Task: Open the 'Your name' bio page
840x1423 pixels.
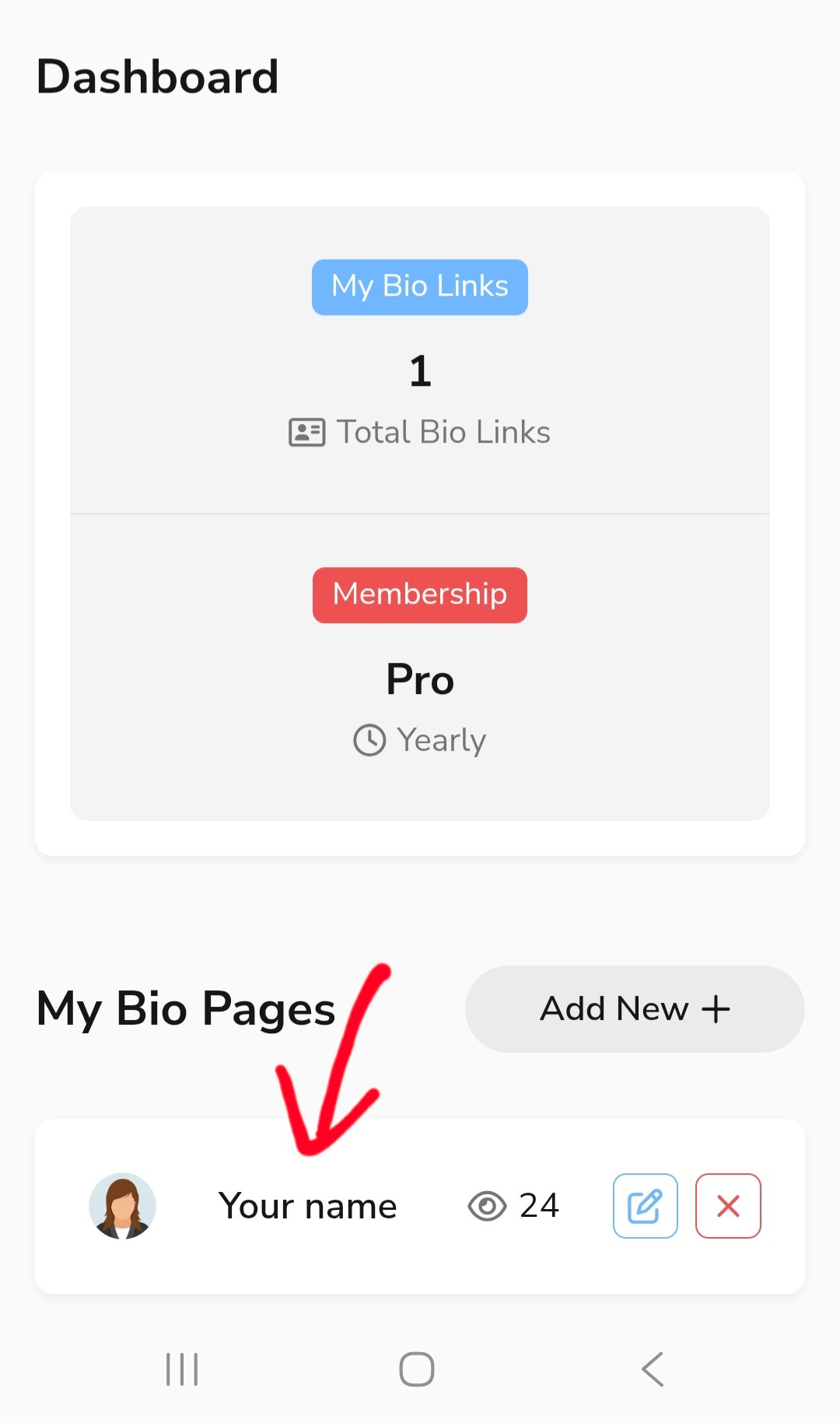Action: [307, 1207]
